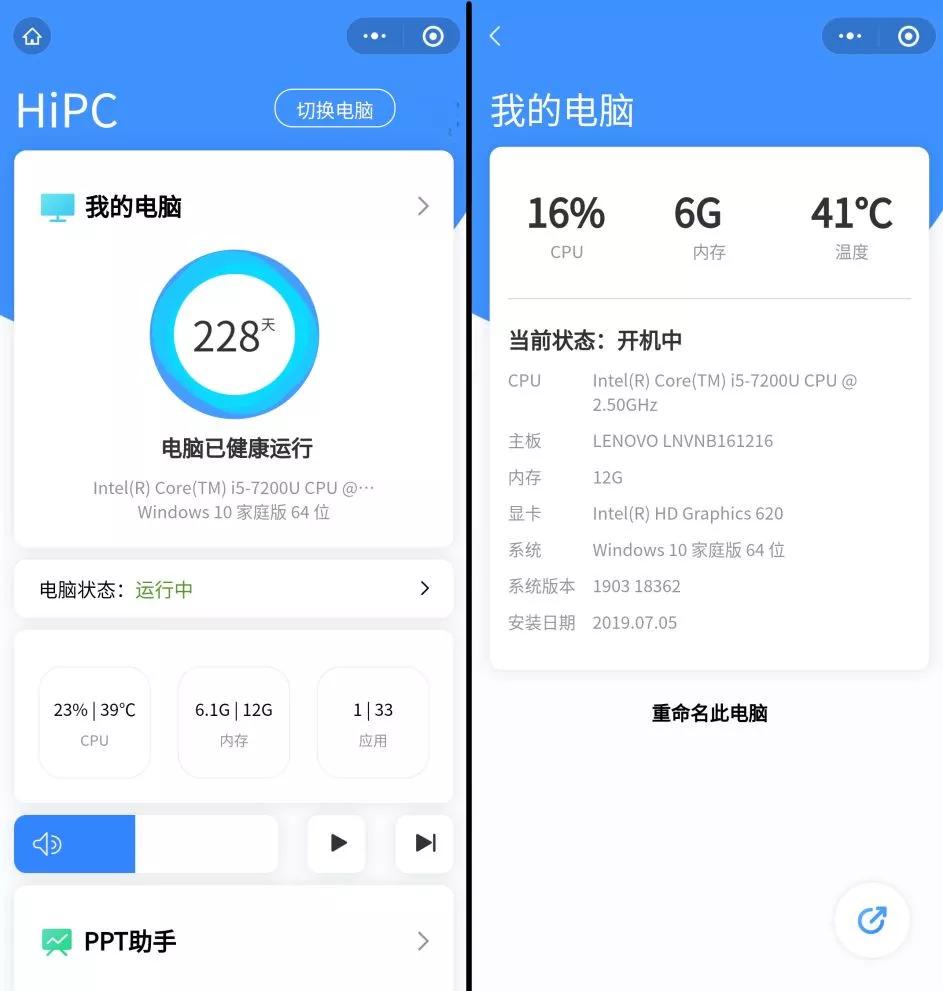Viewport: 943px width, 991px height.
Task: Close the mini program from the 我的电脑 page
Action: coord(908,37)
